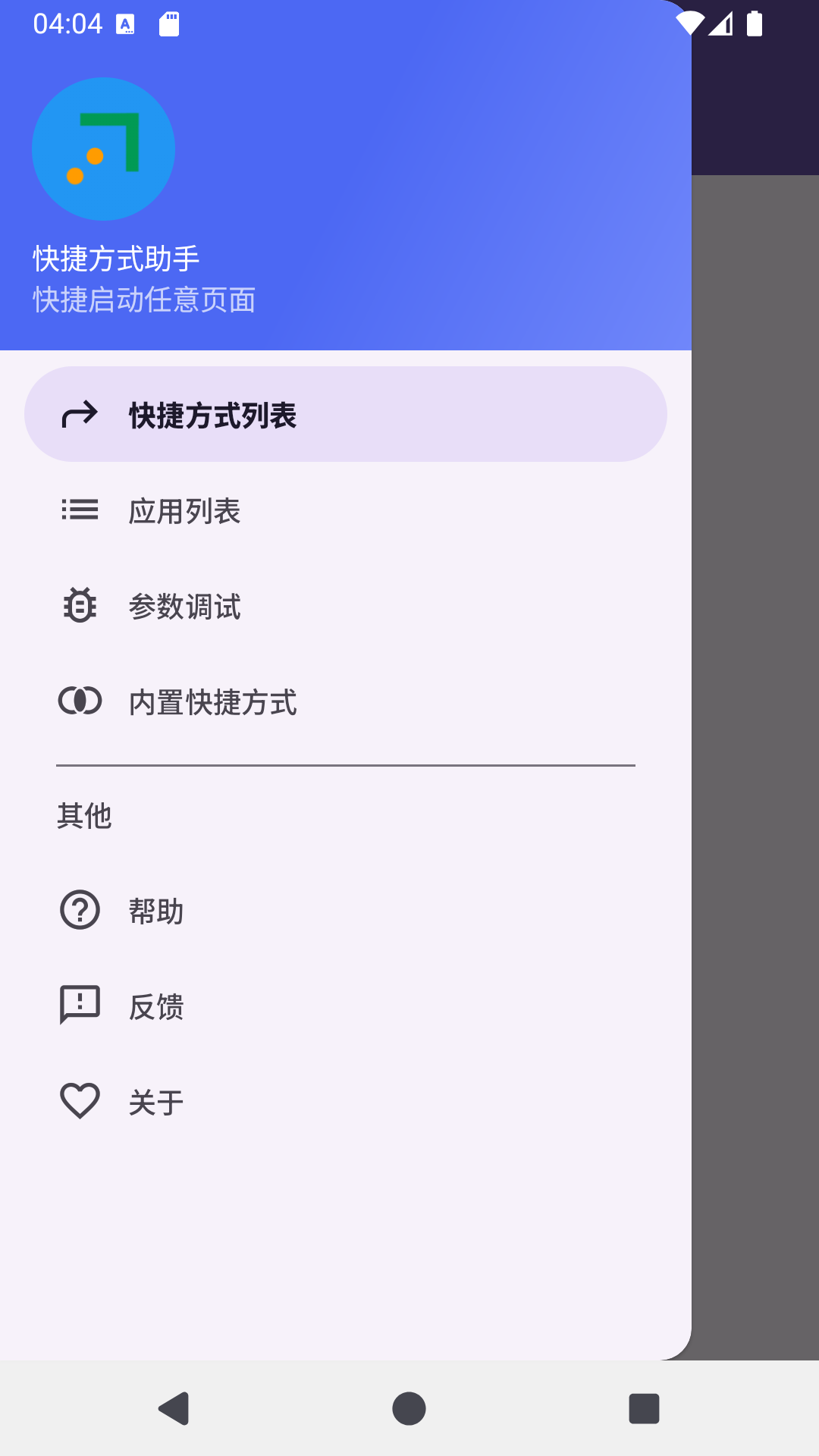
Task: Select 参数调试 in the drawer
Action: [186, 607]
